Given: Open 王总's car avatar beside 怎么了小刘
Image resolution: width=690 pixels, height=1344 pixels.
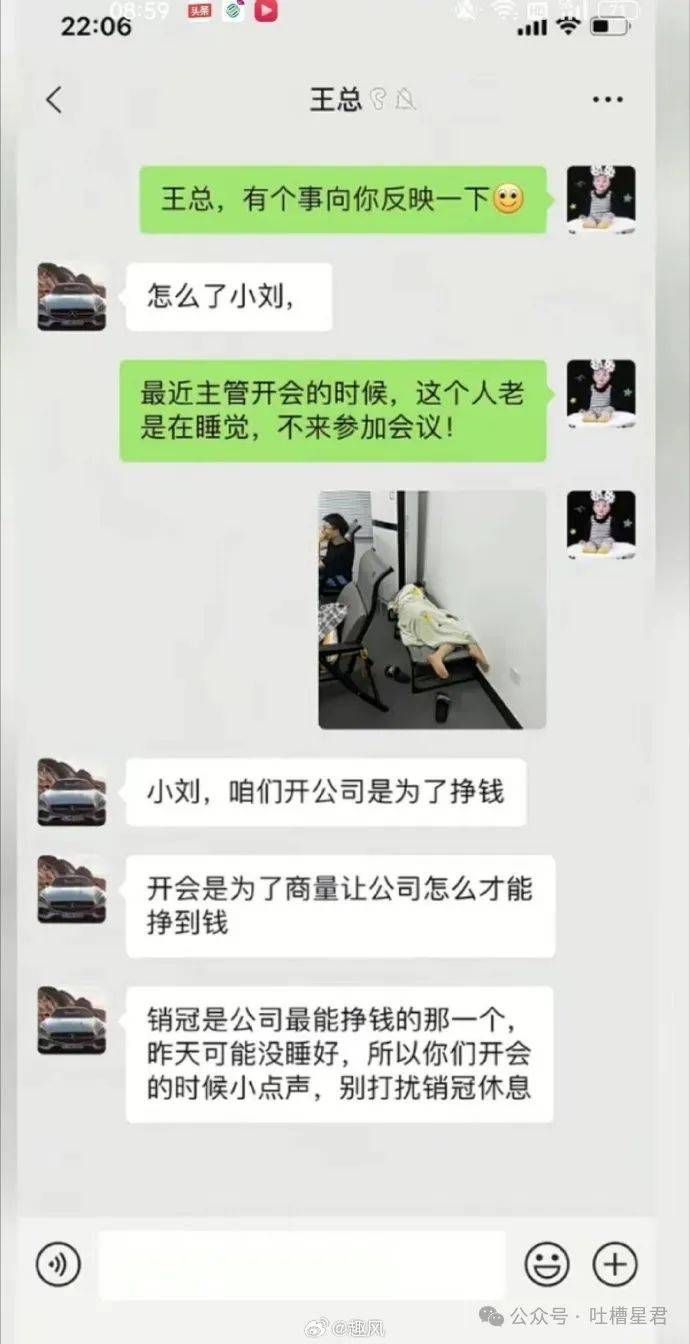Looking at the screenshot, I should 72,297.
